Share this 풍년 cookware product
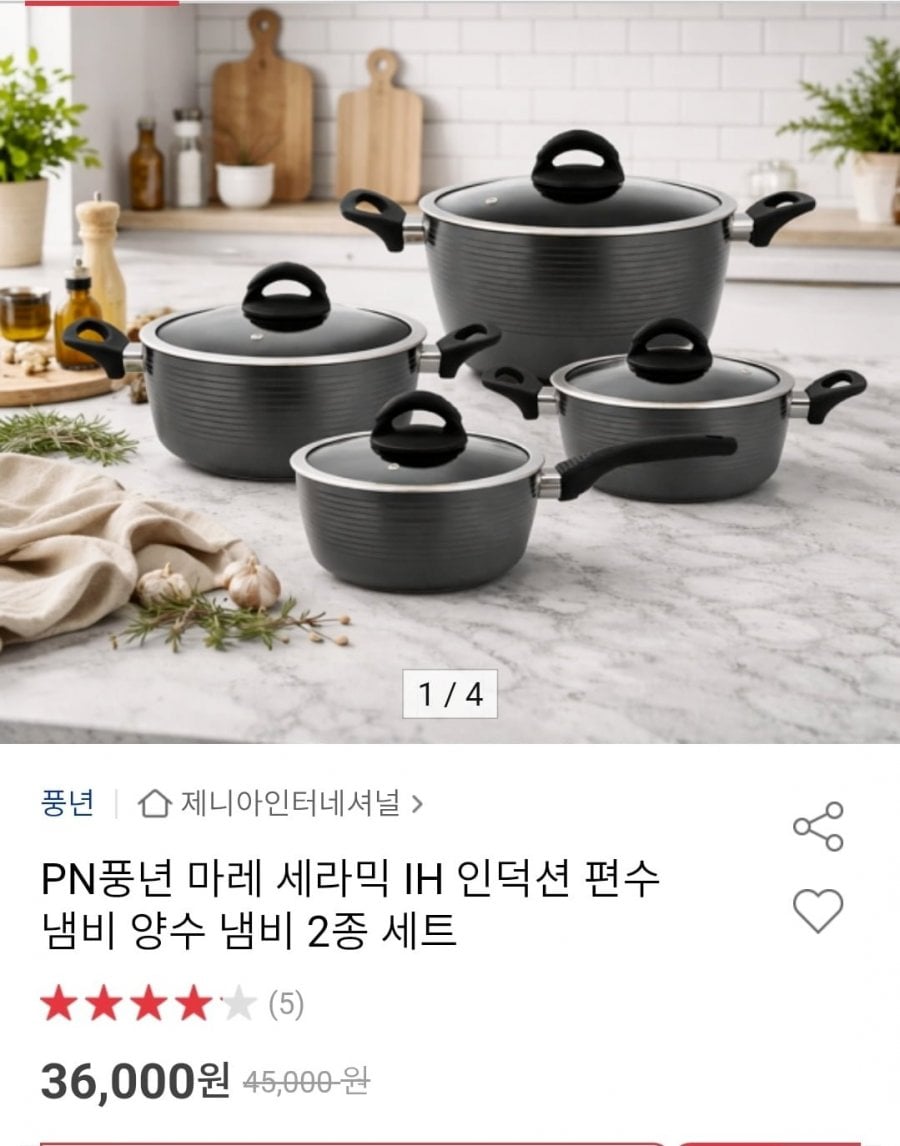The image size is (900, 1146). coord(818,826)
